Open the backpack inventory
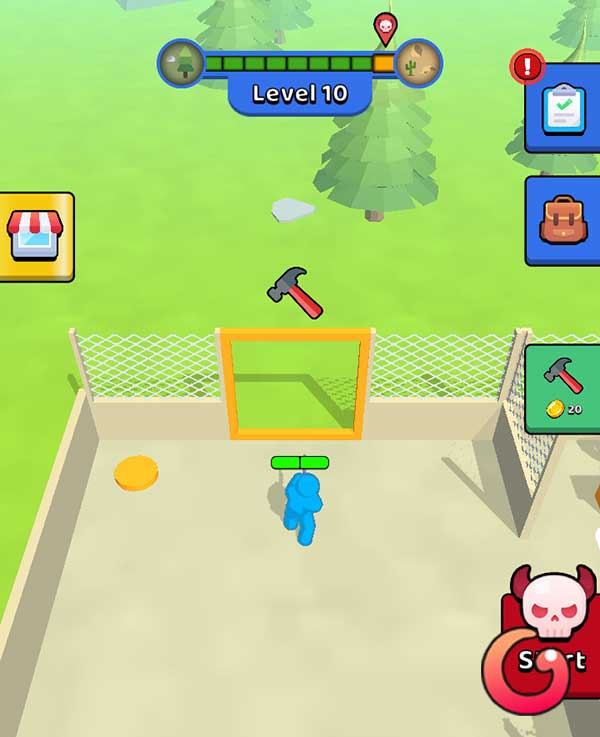600x737 pixels. click(564, 222)
